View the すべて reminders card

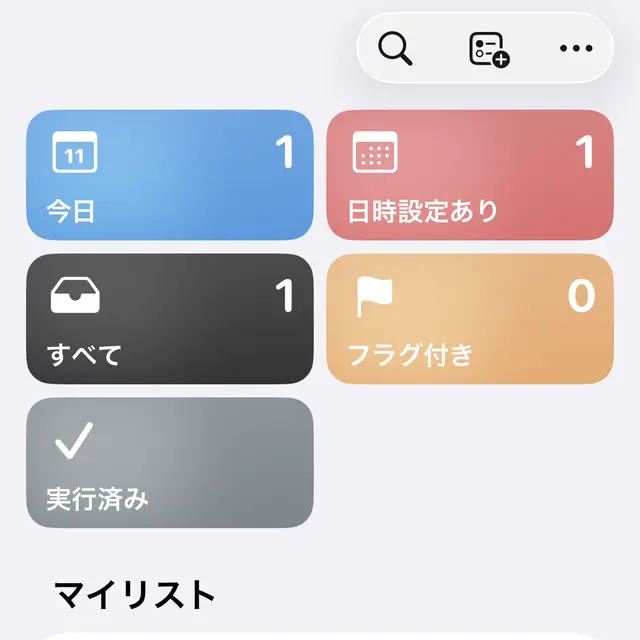pyautogui.click(x=169, y=318)
